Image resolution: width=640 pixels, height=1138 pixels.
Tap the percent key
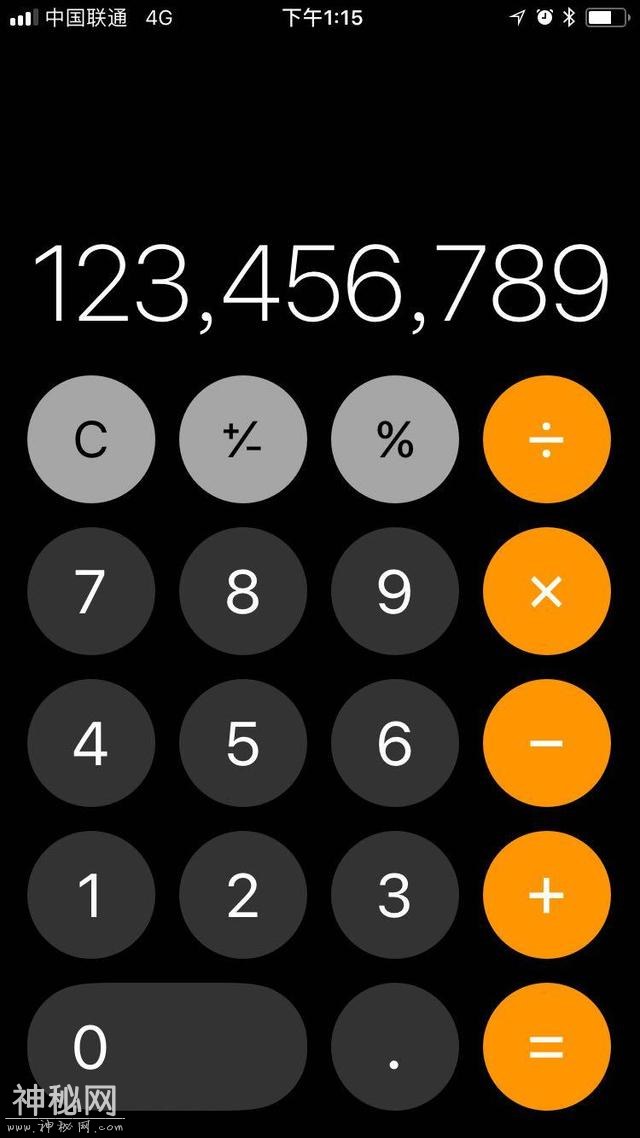pos(395,439)
